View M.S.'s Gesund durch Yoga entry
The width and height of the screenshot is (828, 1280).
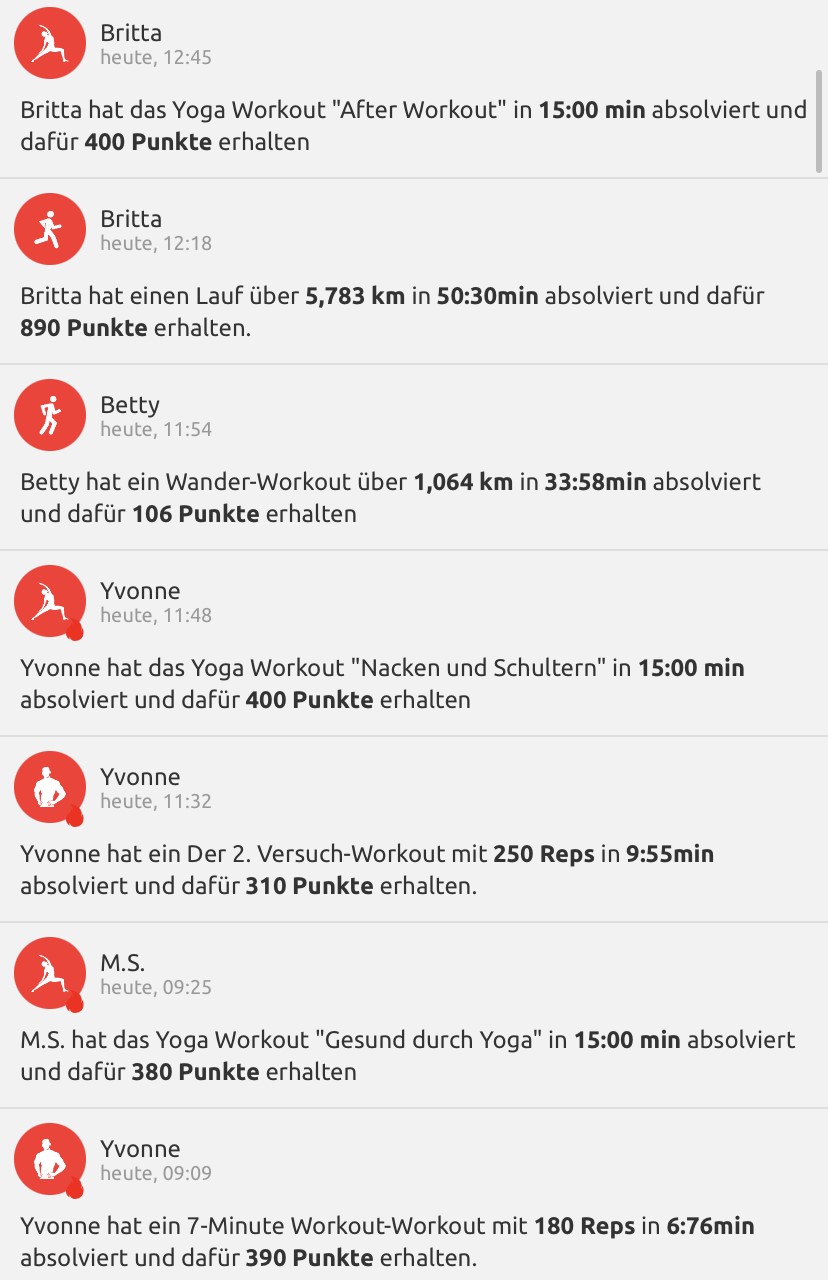(x=413, y=1055)
